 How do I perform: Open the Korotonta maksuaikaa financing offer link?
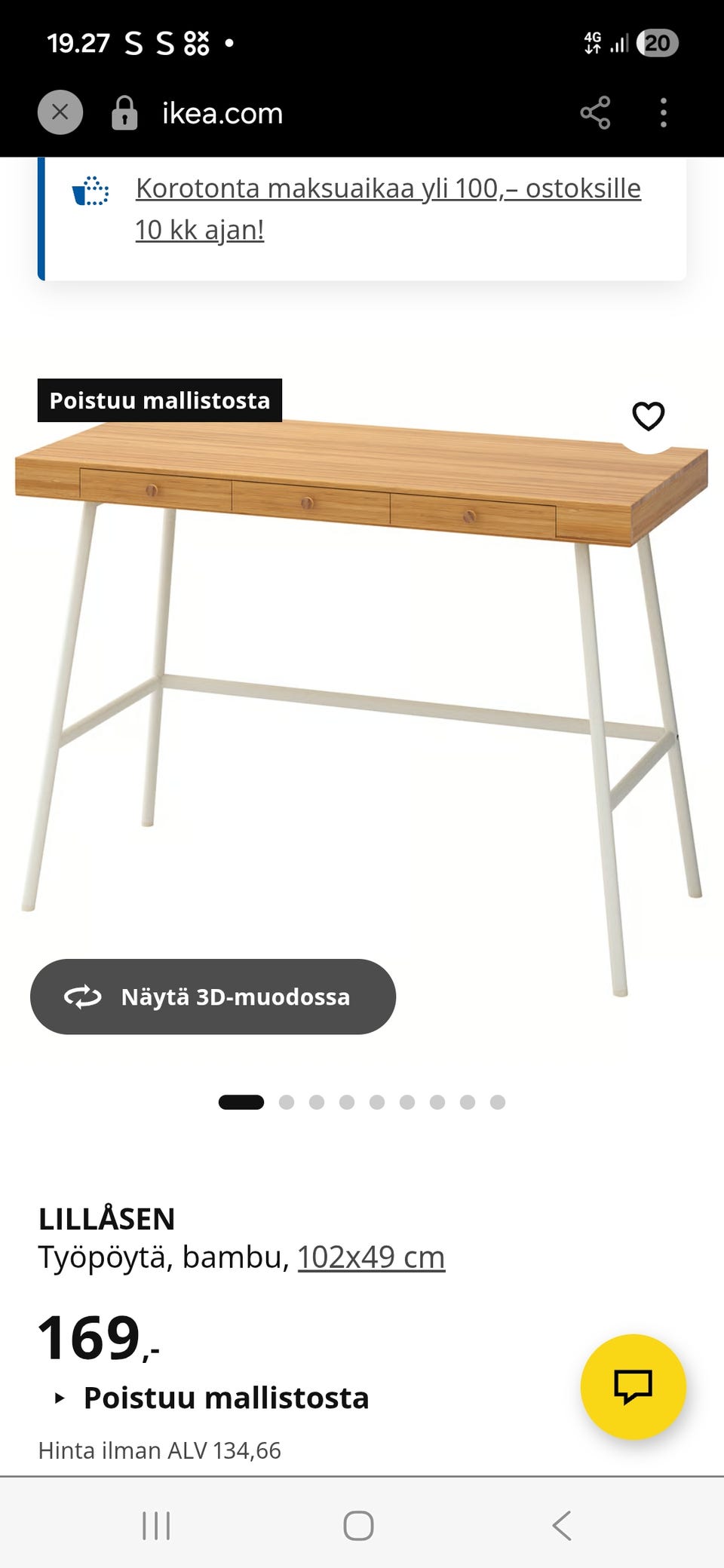pos(388,188)
